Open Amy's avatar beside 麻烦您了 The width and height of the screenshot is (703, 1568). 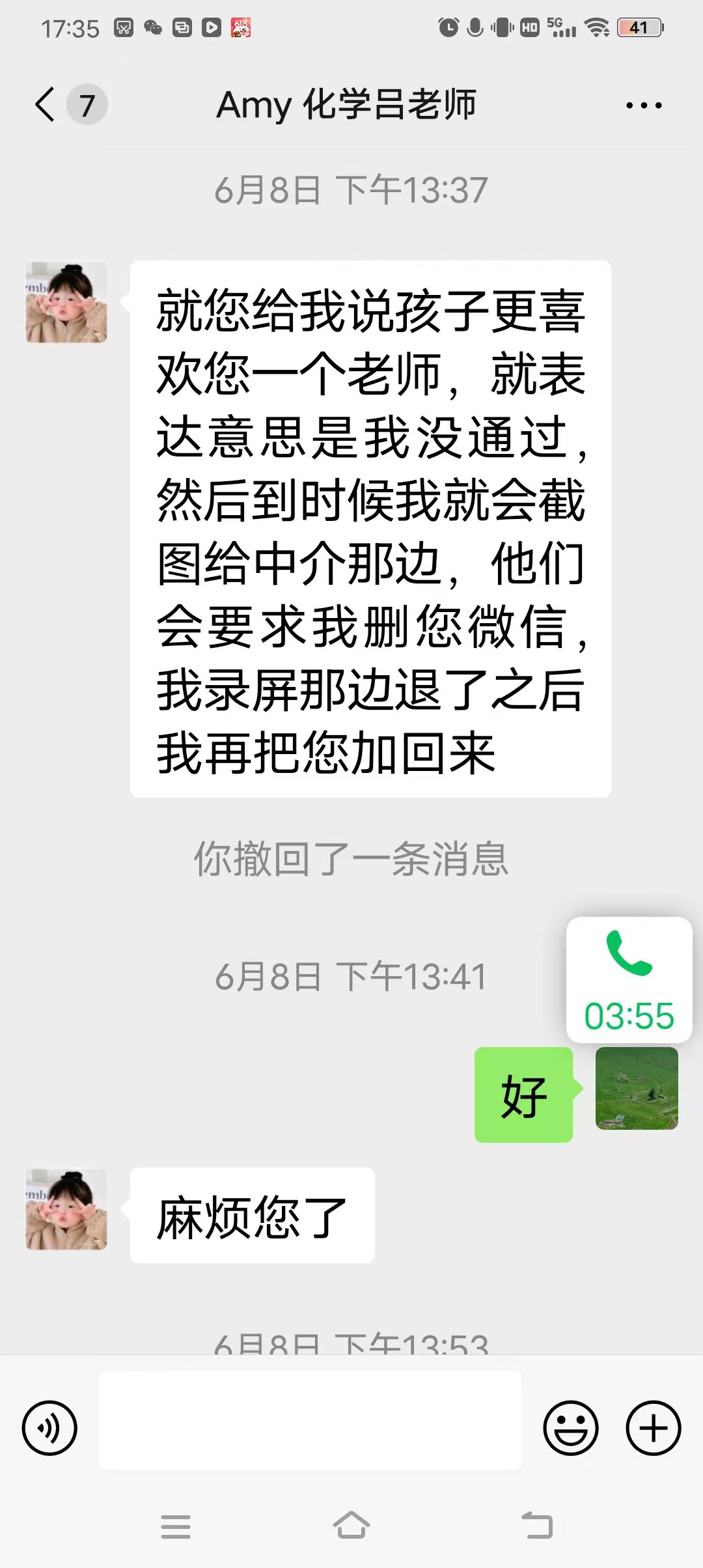pyautogui.click(x=66, y=1209)
